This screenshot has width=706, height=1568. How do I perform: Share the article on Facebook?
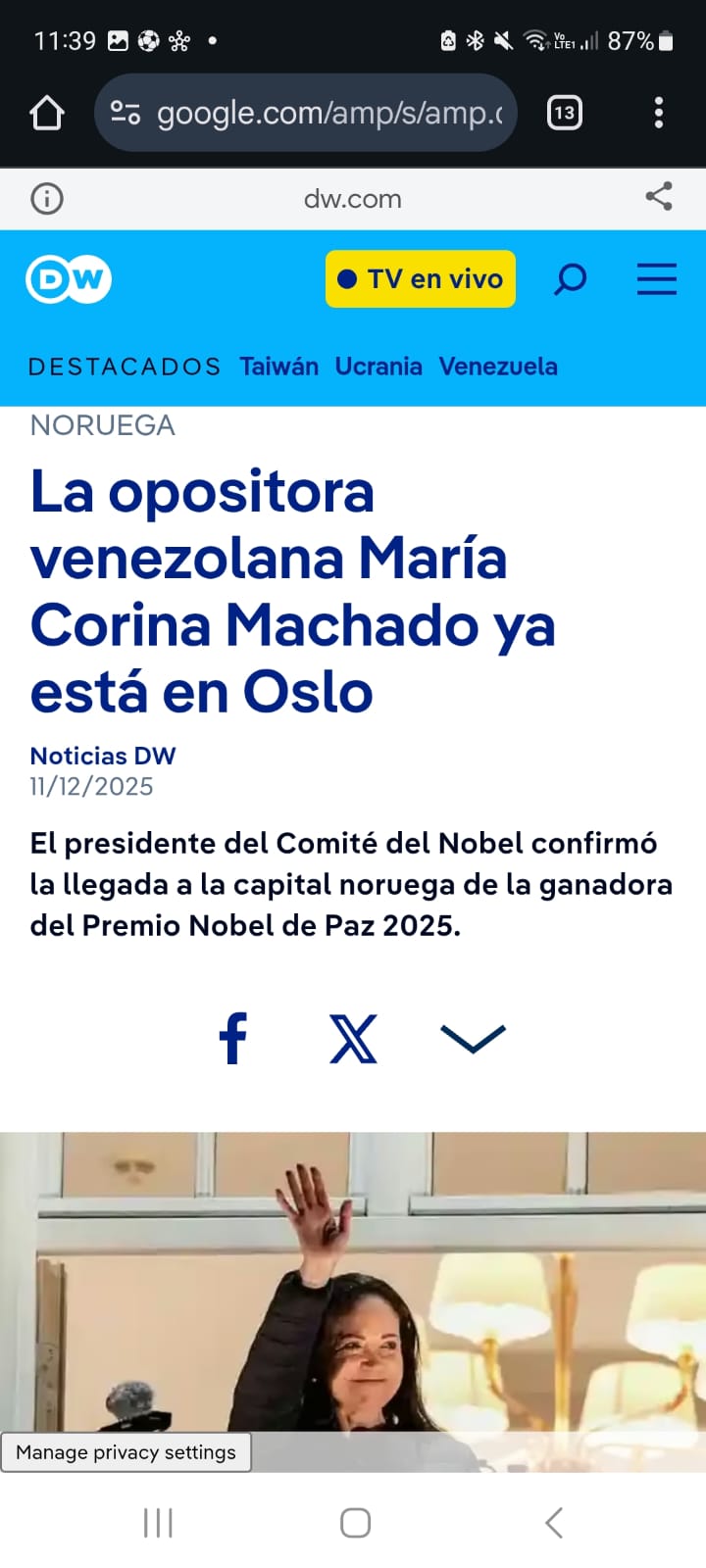pyautogui.click(x=233, y=1038)
